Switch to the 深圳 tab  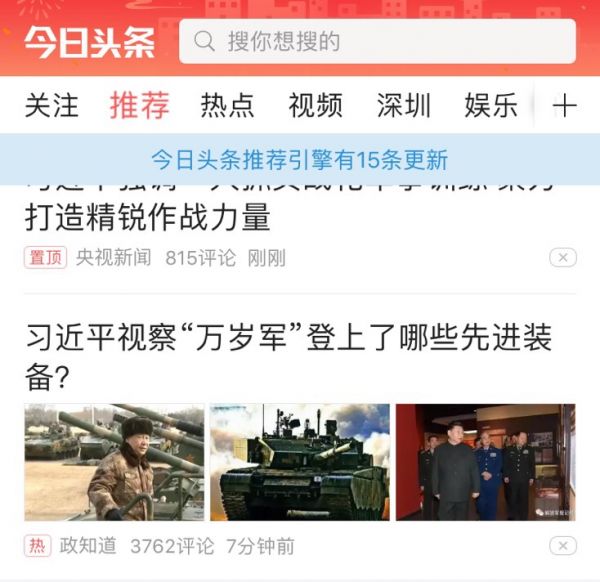[403, 105]
